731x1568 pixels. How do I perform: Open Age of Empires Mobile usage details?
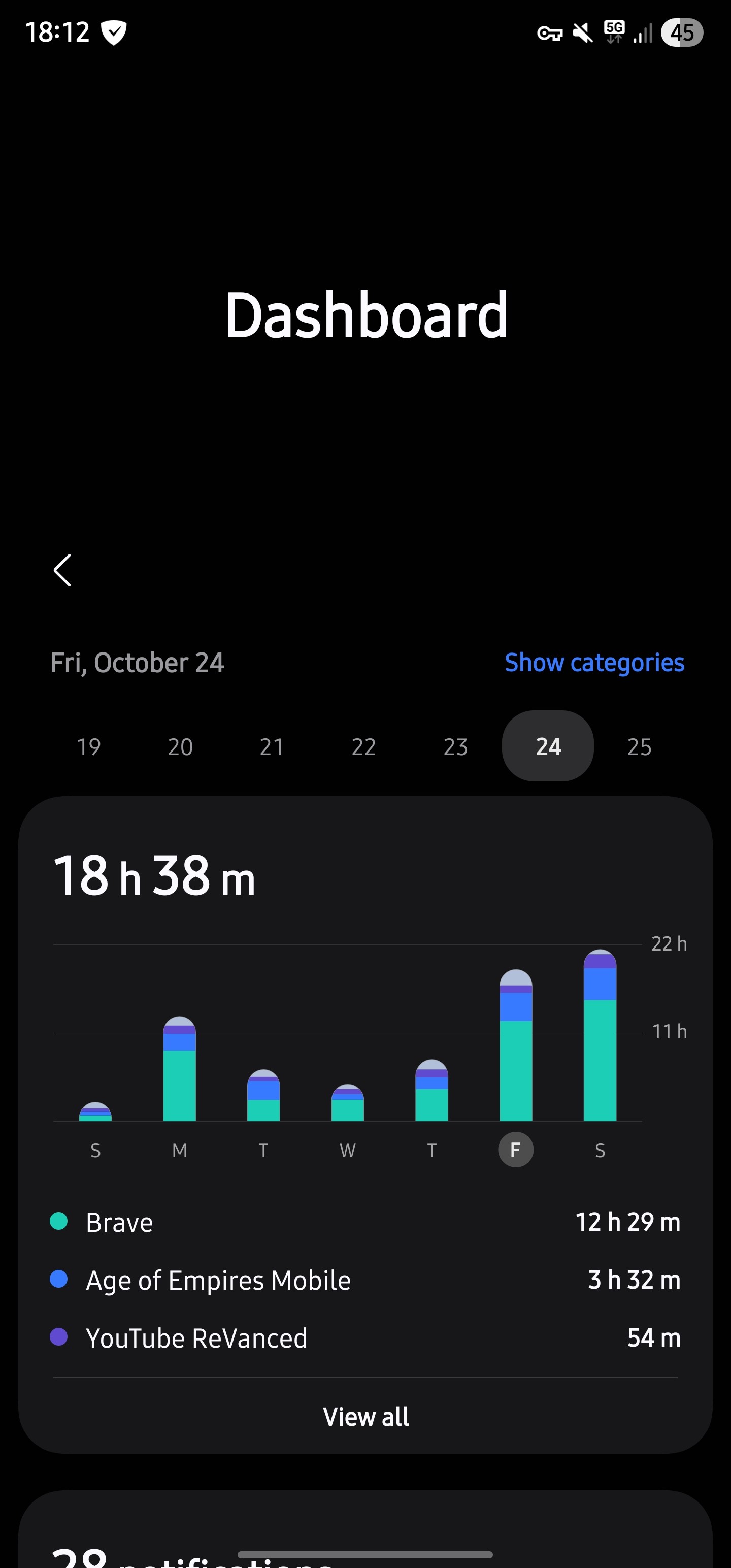pyautogui.click(x=365, y=1280)
